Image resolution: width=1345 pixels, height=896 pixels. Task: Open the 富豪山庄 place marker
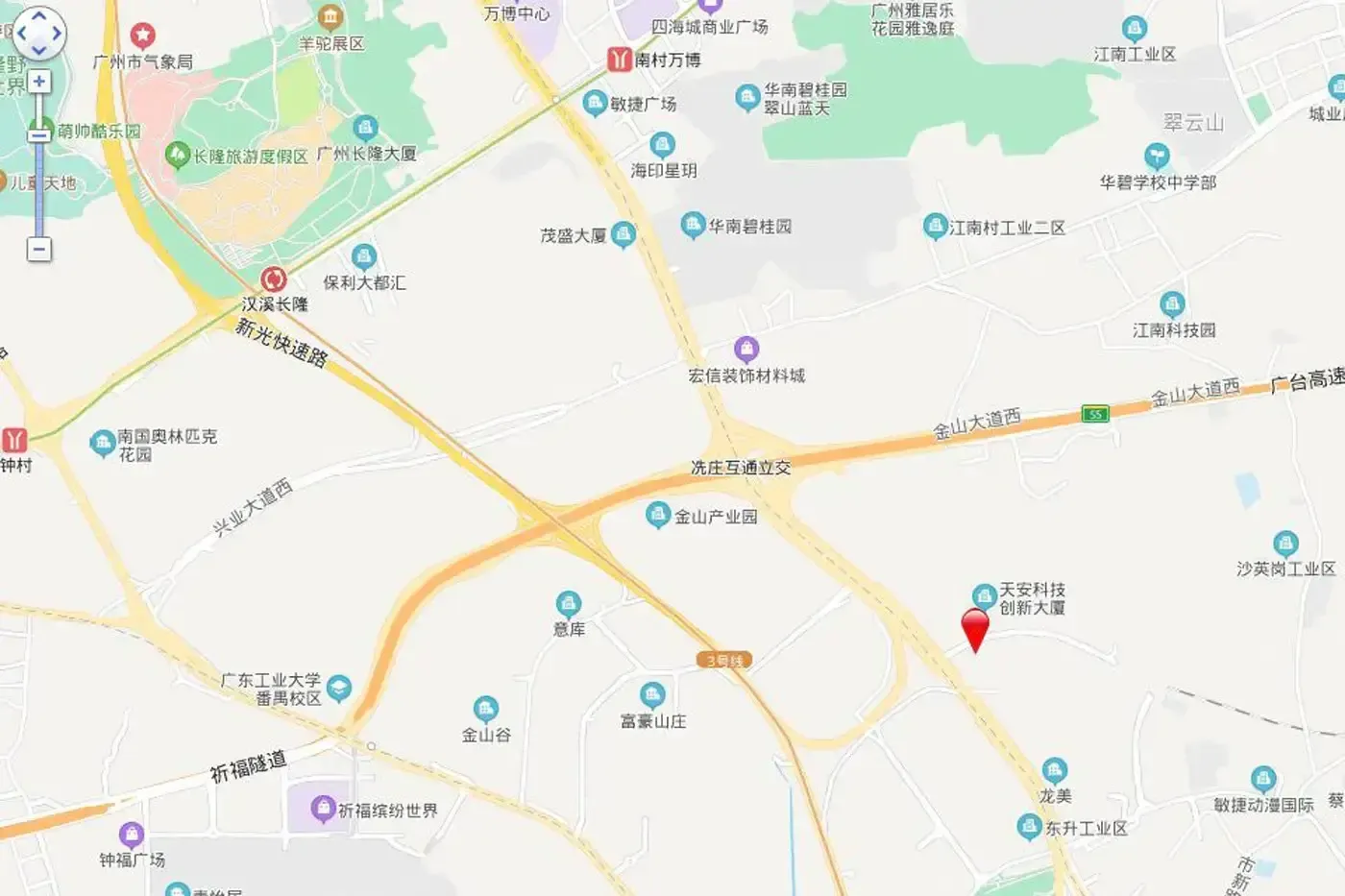pos(652,696)
